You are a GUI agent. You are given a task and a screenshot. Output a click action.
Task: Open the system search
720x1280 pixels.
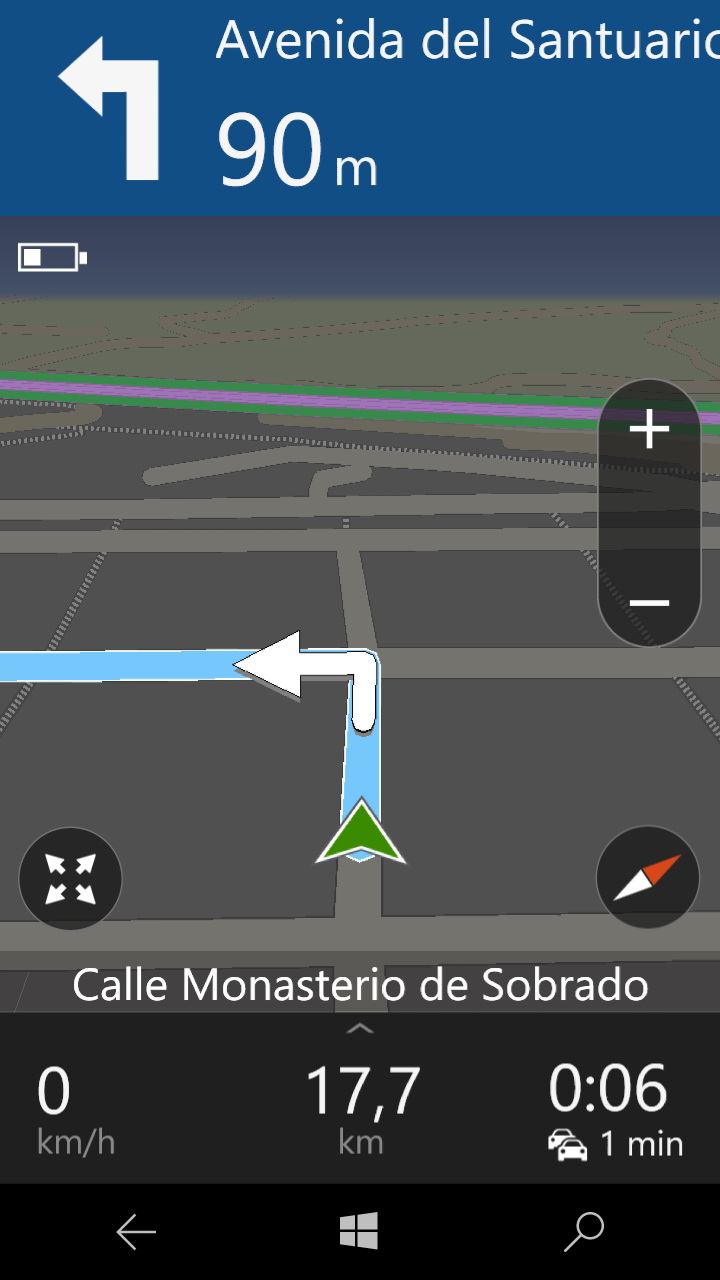point(583,1232)
